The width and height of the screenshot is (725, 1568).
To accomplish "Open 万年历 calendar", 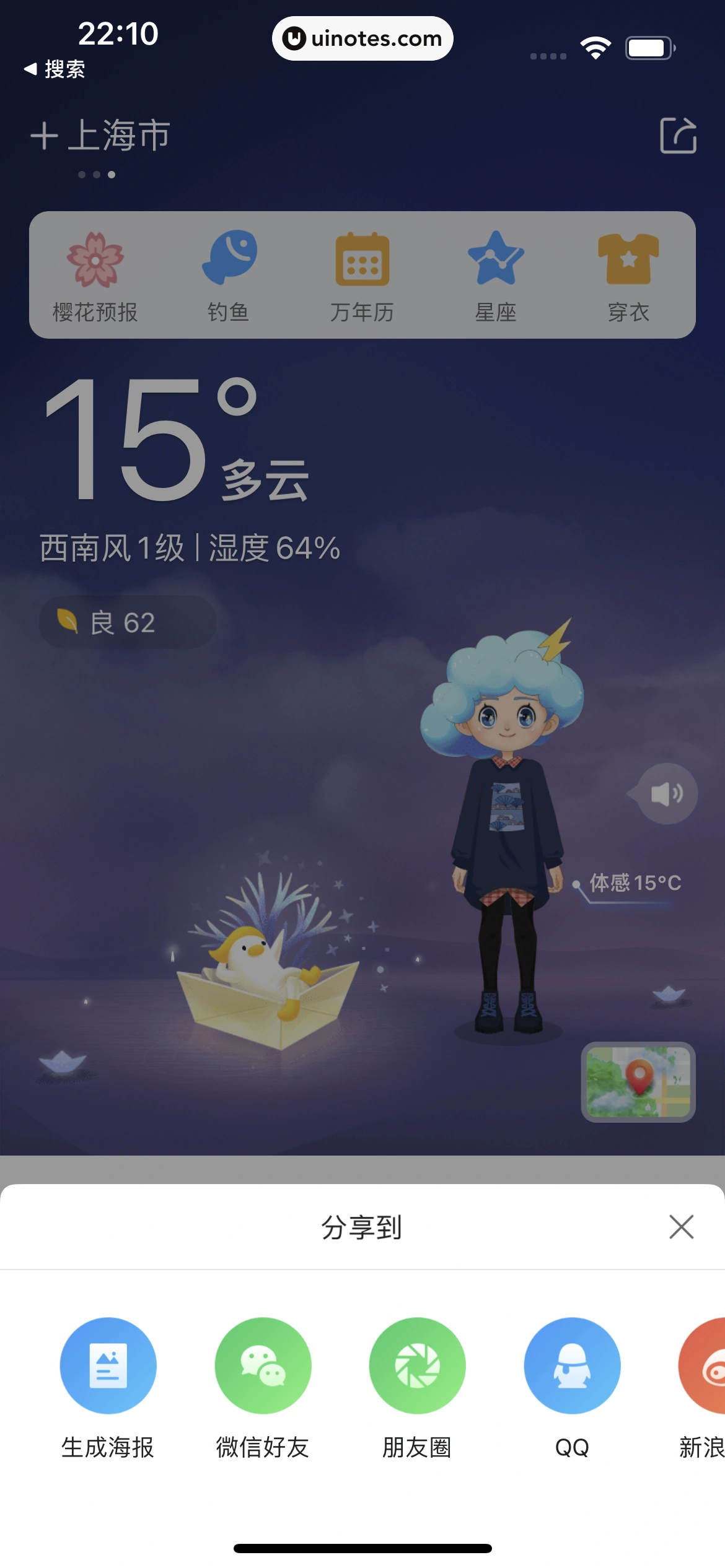I will [x=362, y=276].
